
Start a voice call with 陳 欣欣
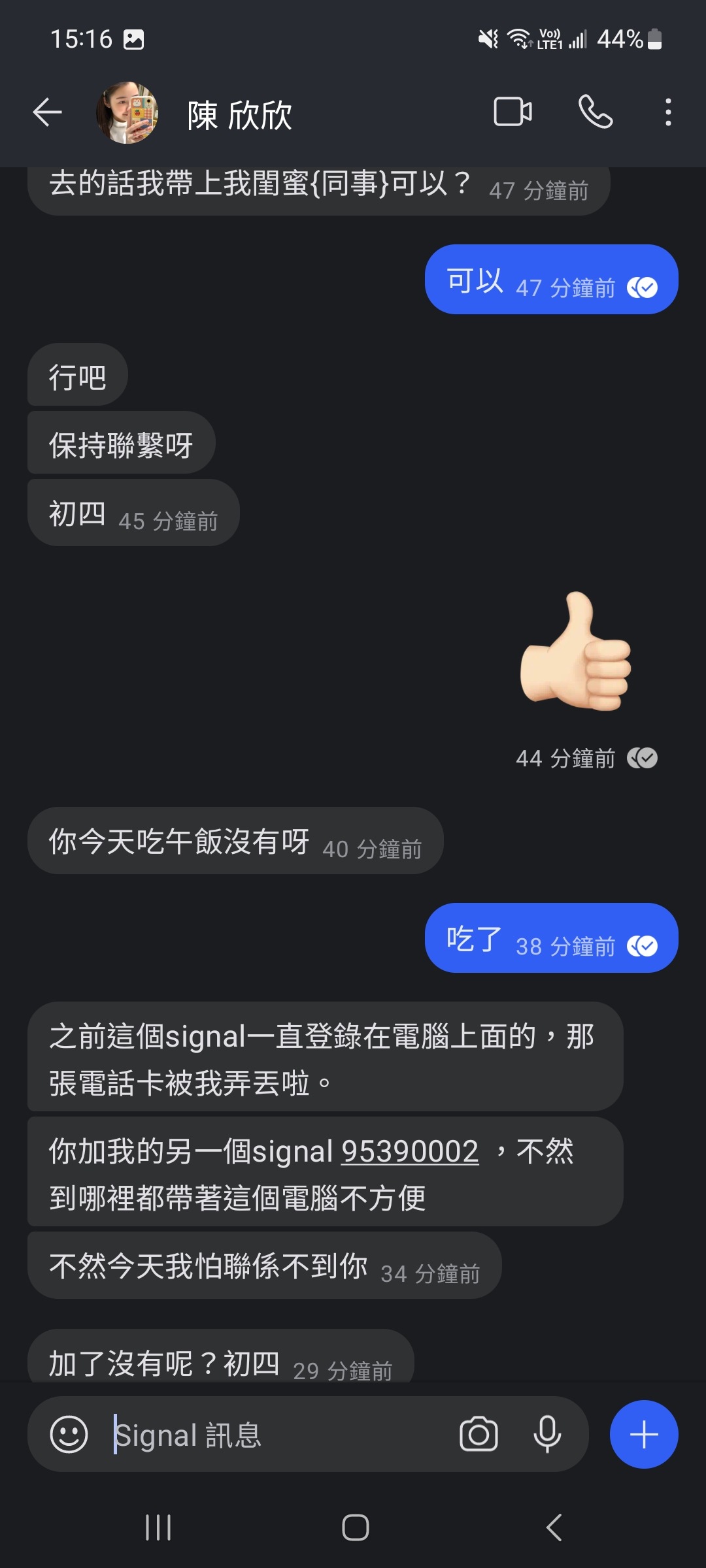pyautogui.click(x=596, y=112)
